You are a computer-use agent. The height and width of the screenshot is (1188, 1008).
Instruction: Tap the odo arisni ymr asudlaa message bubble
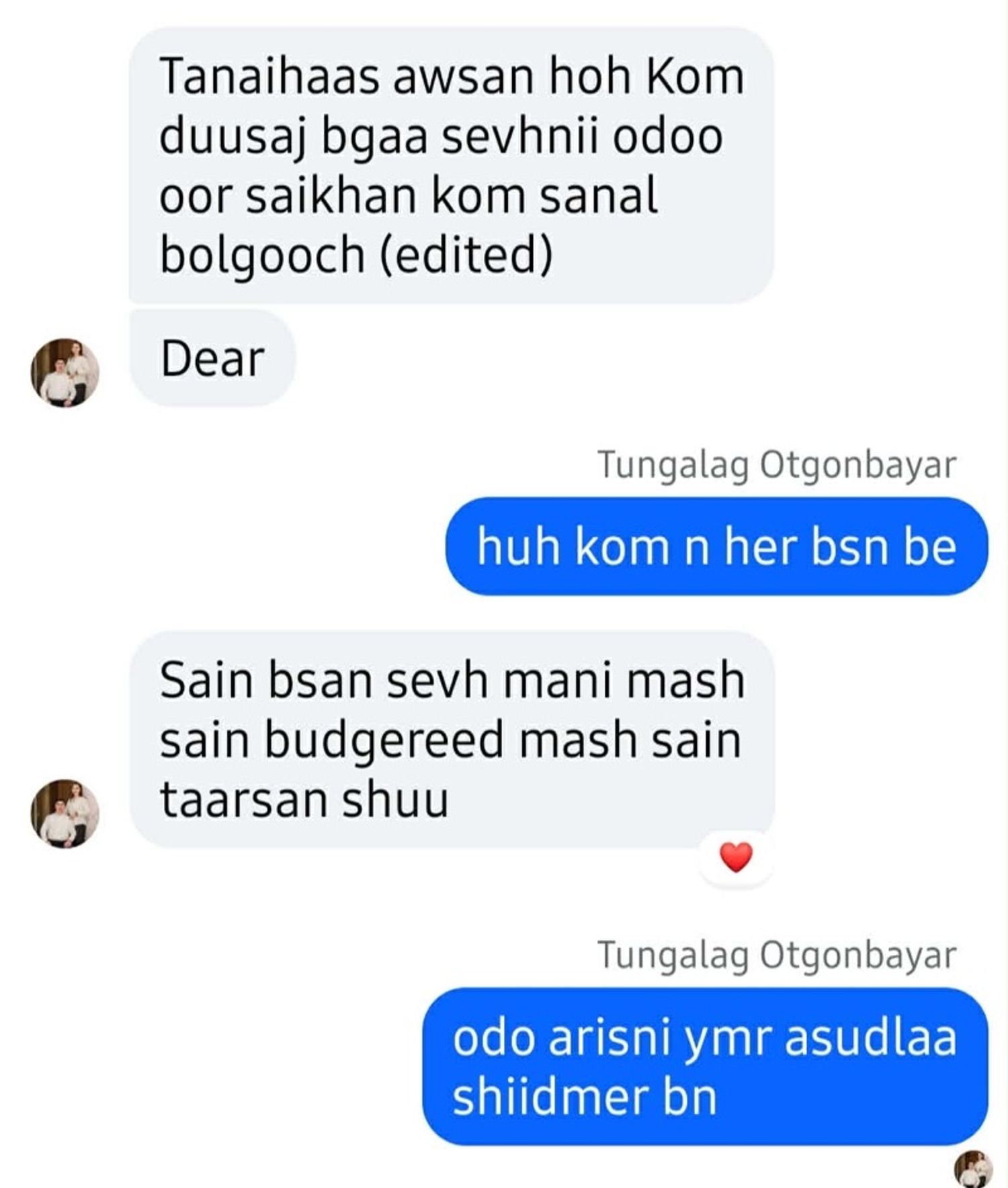(x=705, y=1066)
